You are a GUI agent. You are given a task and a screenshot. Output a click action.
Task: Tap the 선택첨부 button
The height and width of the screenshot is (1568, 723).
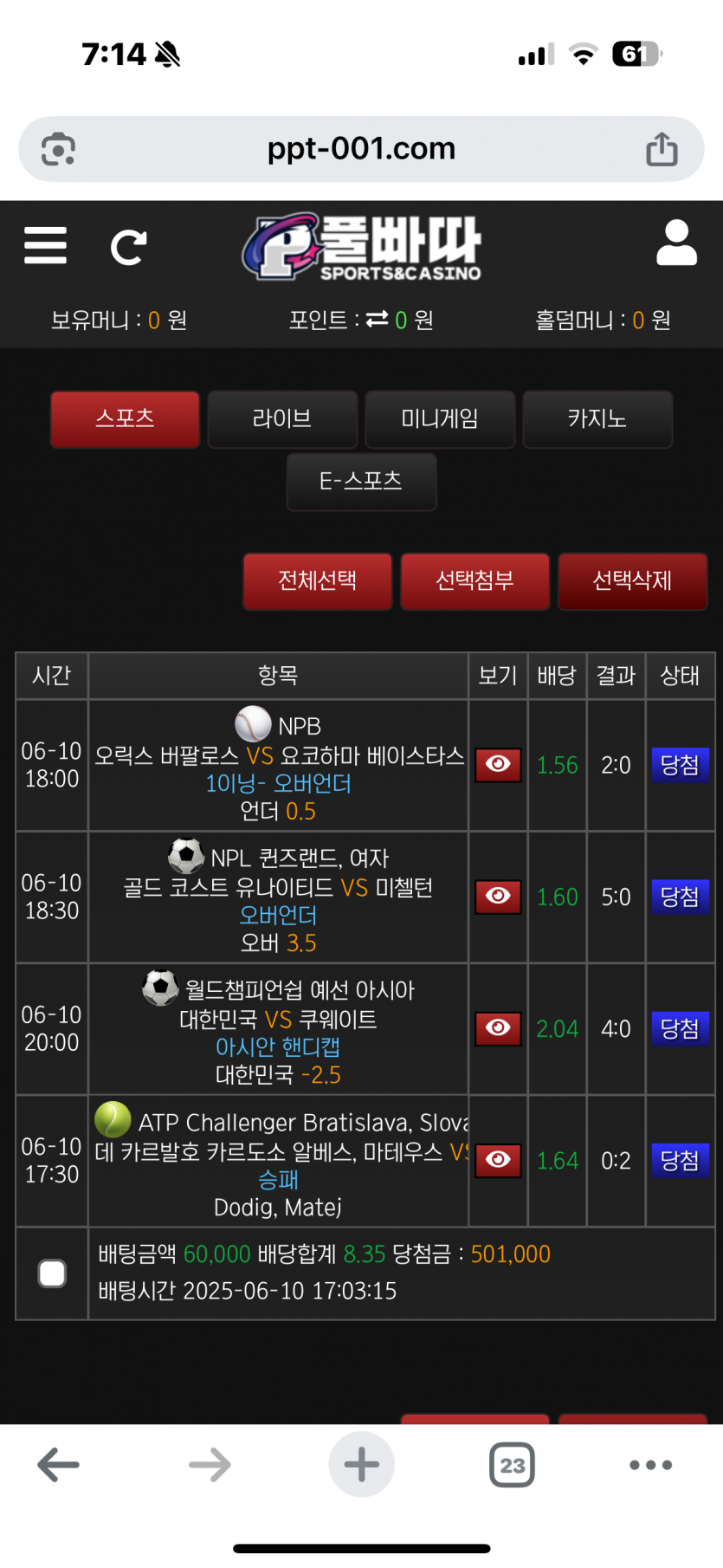coord(474,581)
